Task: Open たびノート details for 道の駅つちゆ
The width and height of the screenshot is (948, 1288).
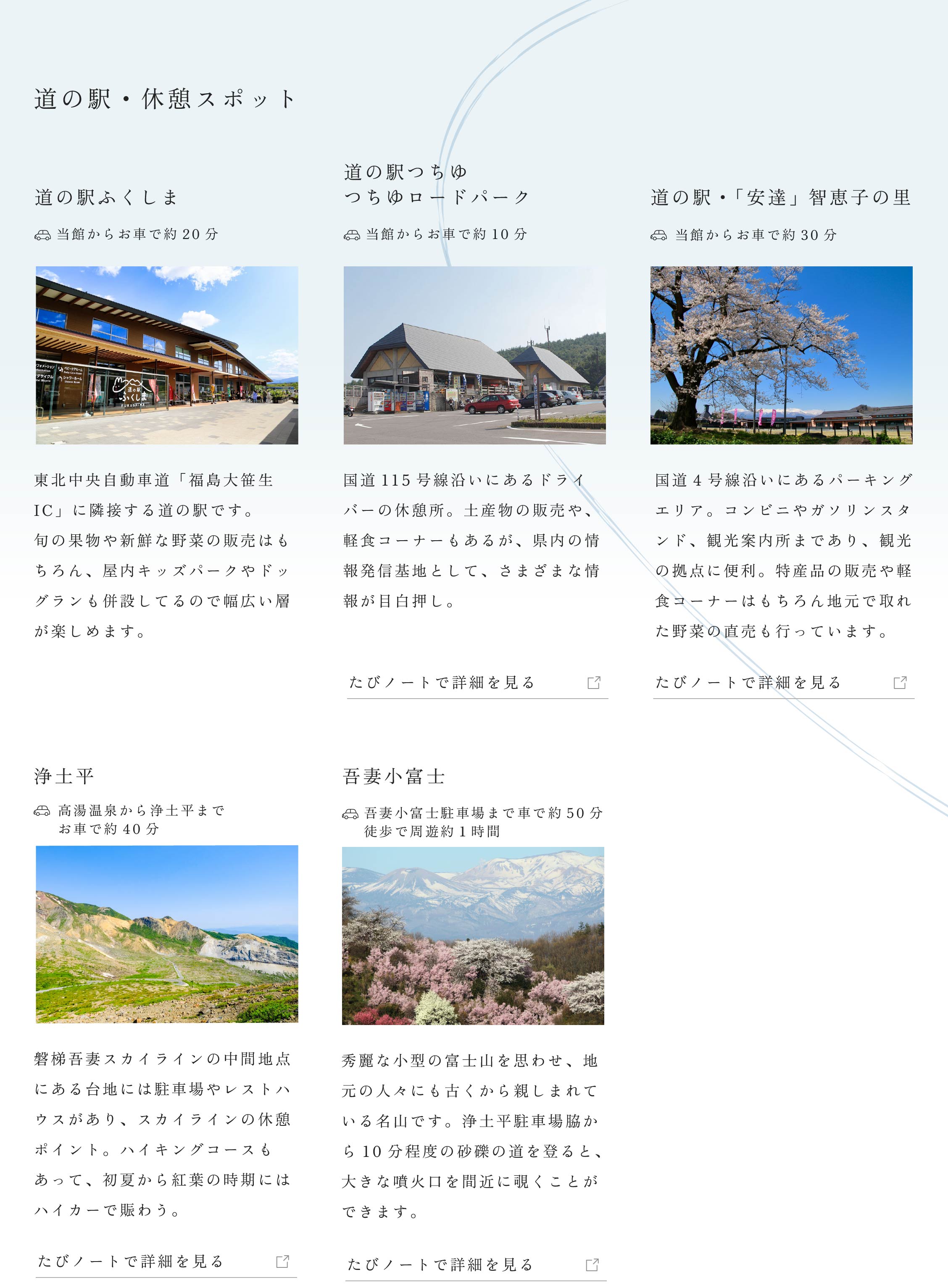Action: [x=476, y=683]
